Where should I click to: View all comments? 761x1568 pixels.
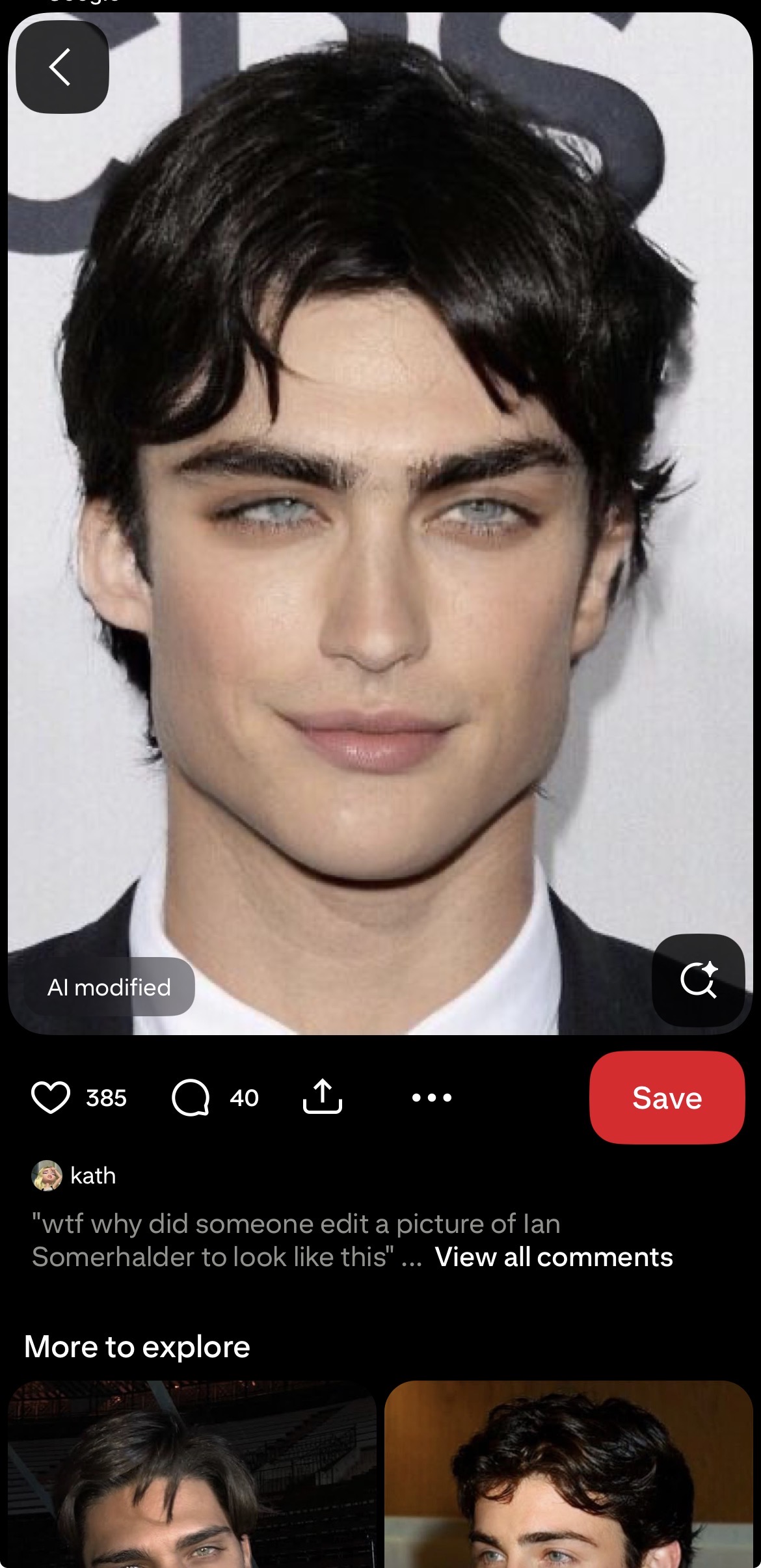(554, 1256)
